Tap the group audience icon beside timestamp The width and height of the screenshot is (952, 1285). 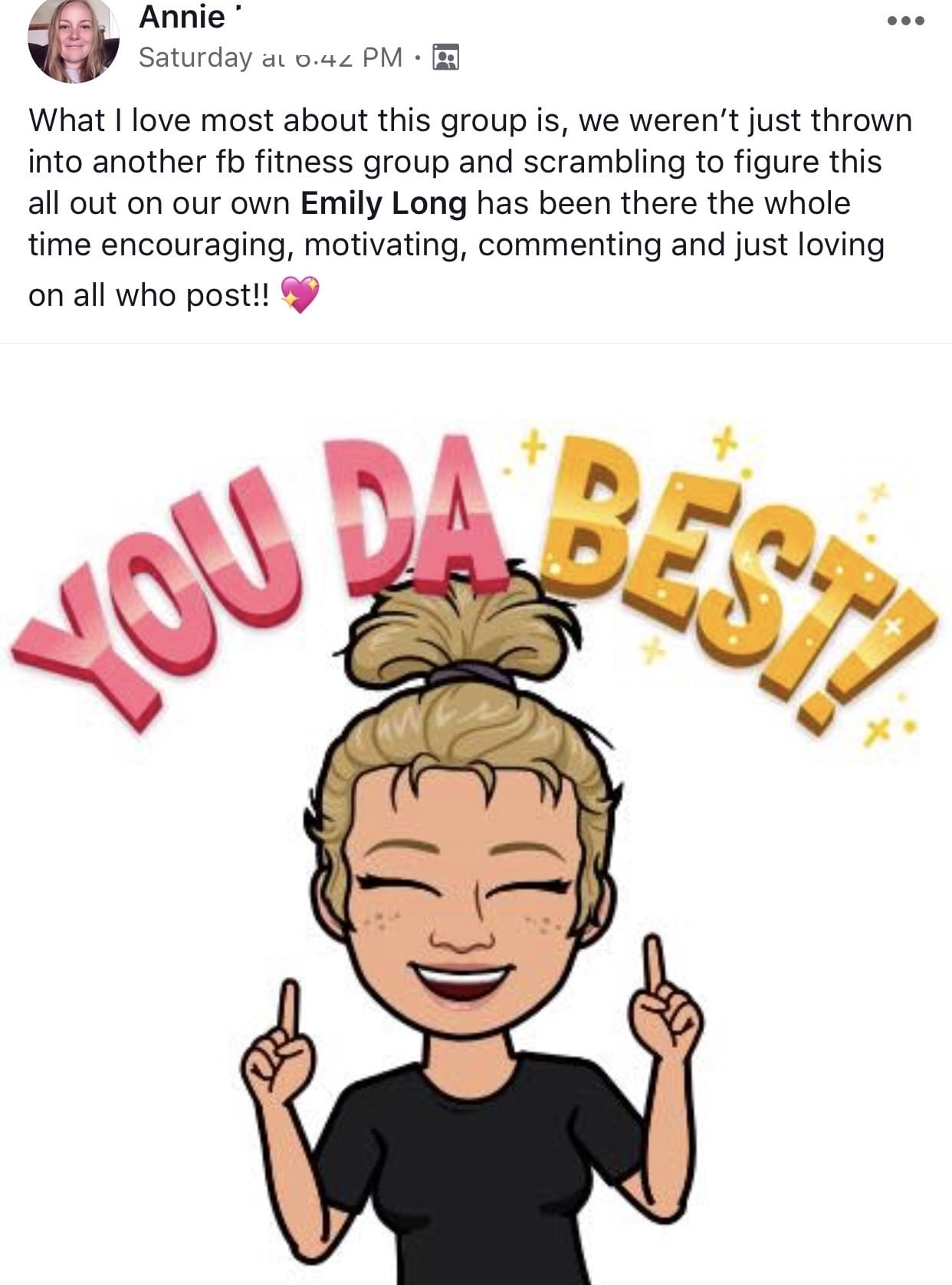coord(446,58)
